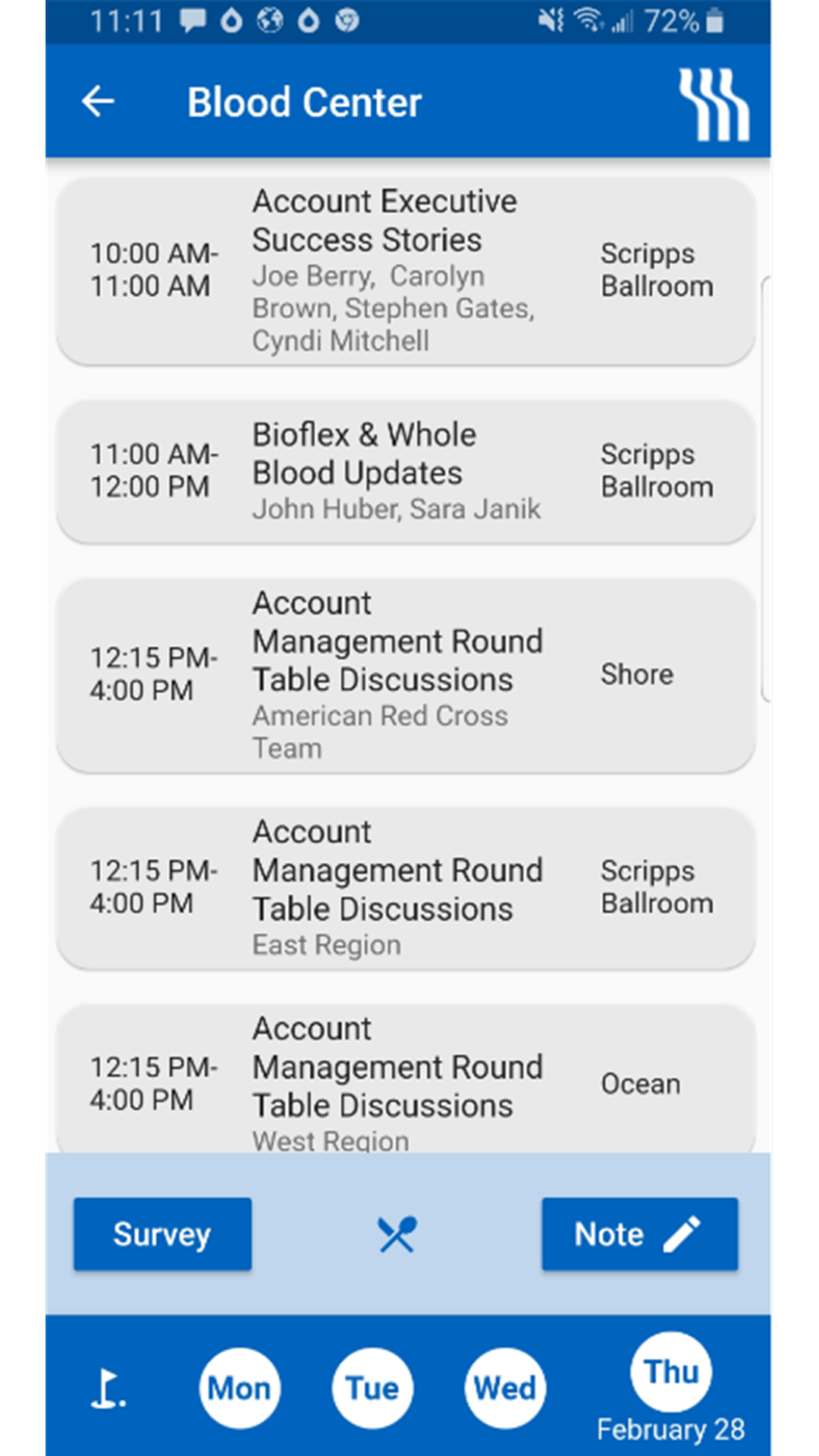Add a Note
The width and height of the screenshot is (819, 1456).
(639, 1234)
